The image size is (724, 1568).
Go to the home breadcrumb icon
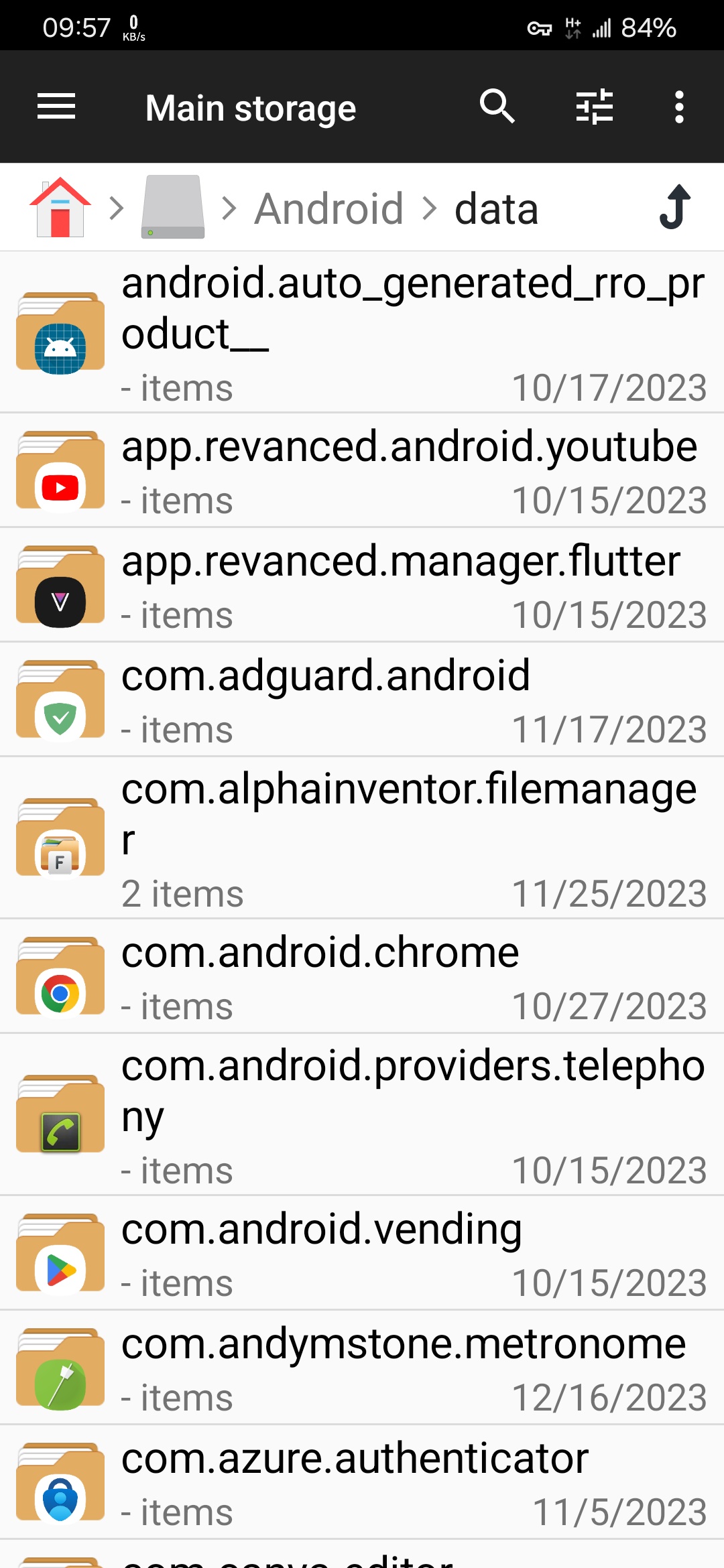60,208
